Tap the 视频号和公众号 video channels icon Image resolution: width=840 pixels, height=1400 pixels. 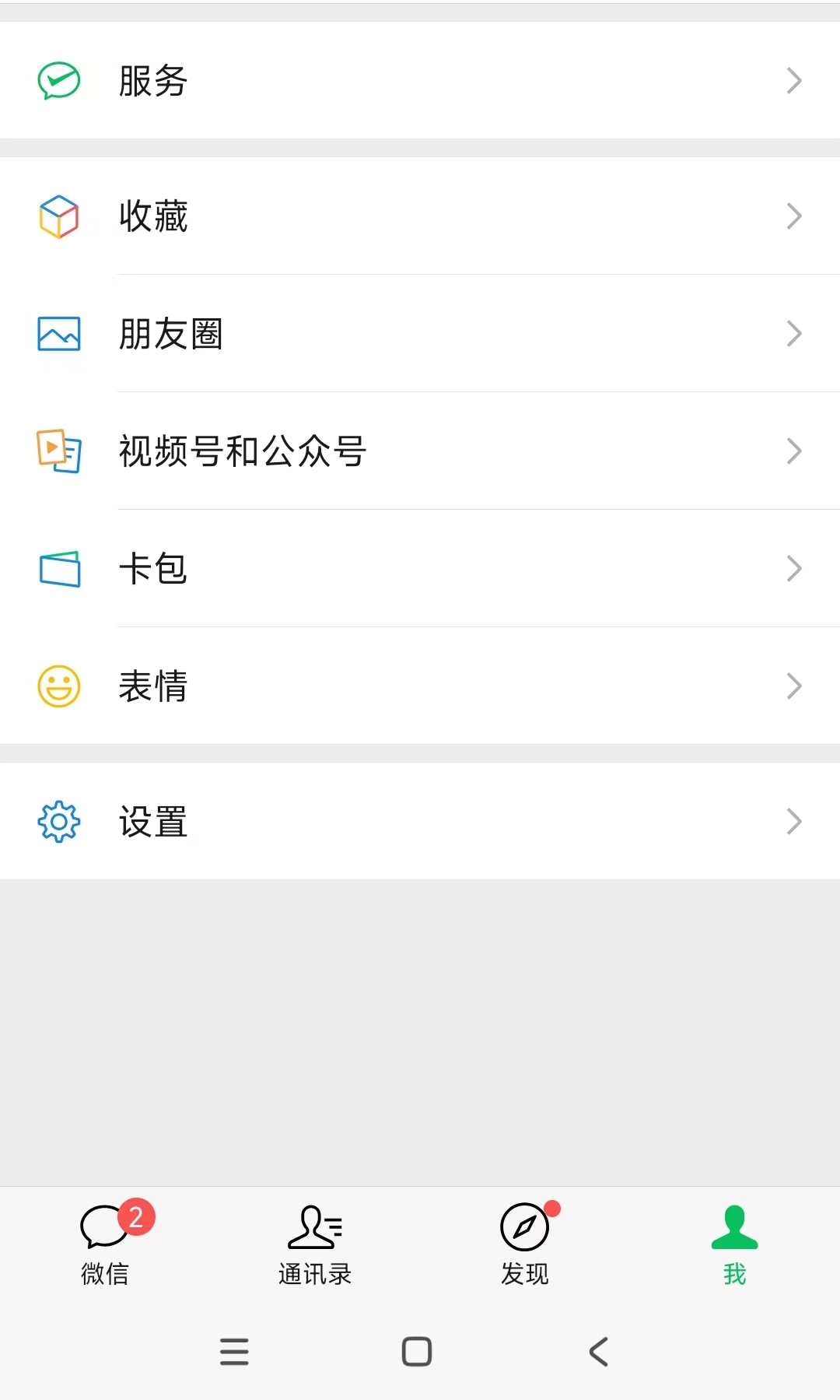[x=58, y=451]
